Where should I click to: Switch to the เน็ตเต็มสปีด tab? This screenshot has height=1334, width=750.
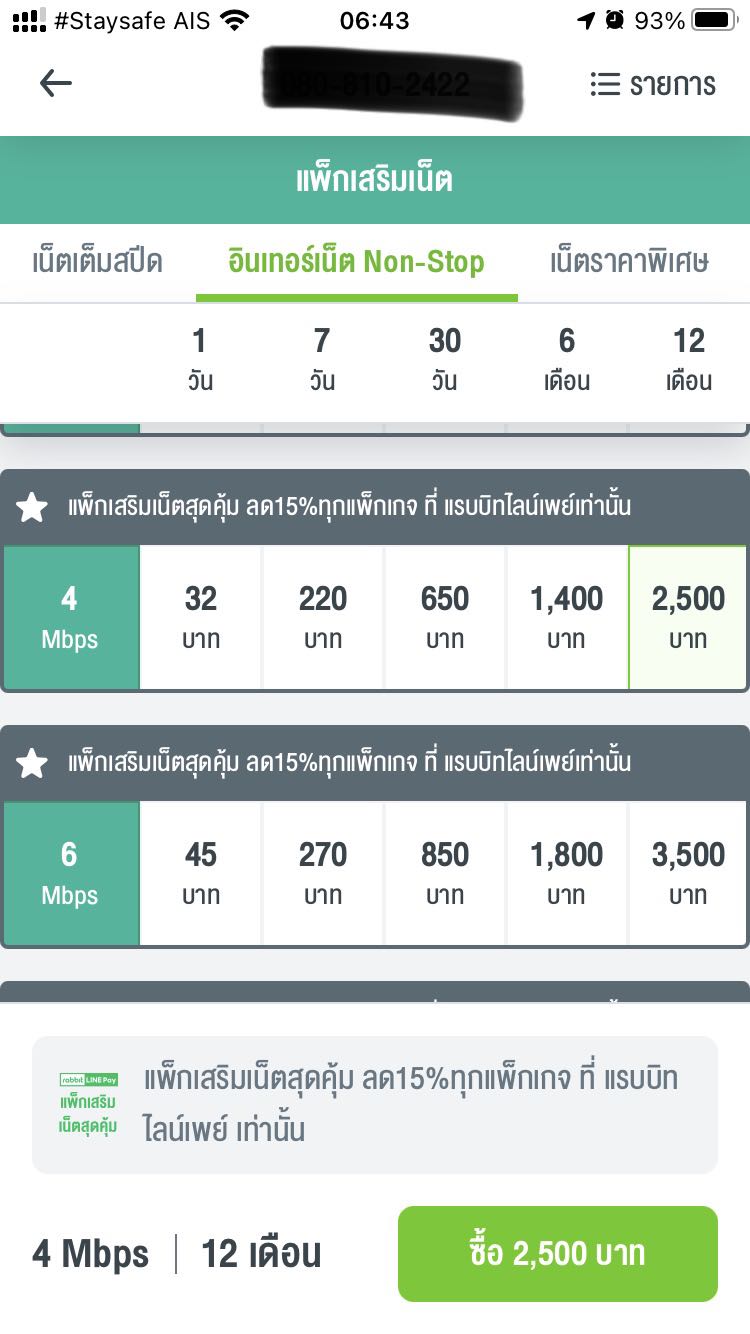coord(97,262)
